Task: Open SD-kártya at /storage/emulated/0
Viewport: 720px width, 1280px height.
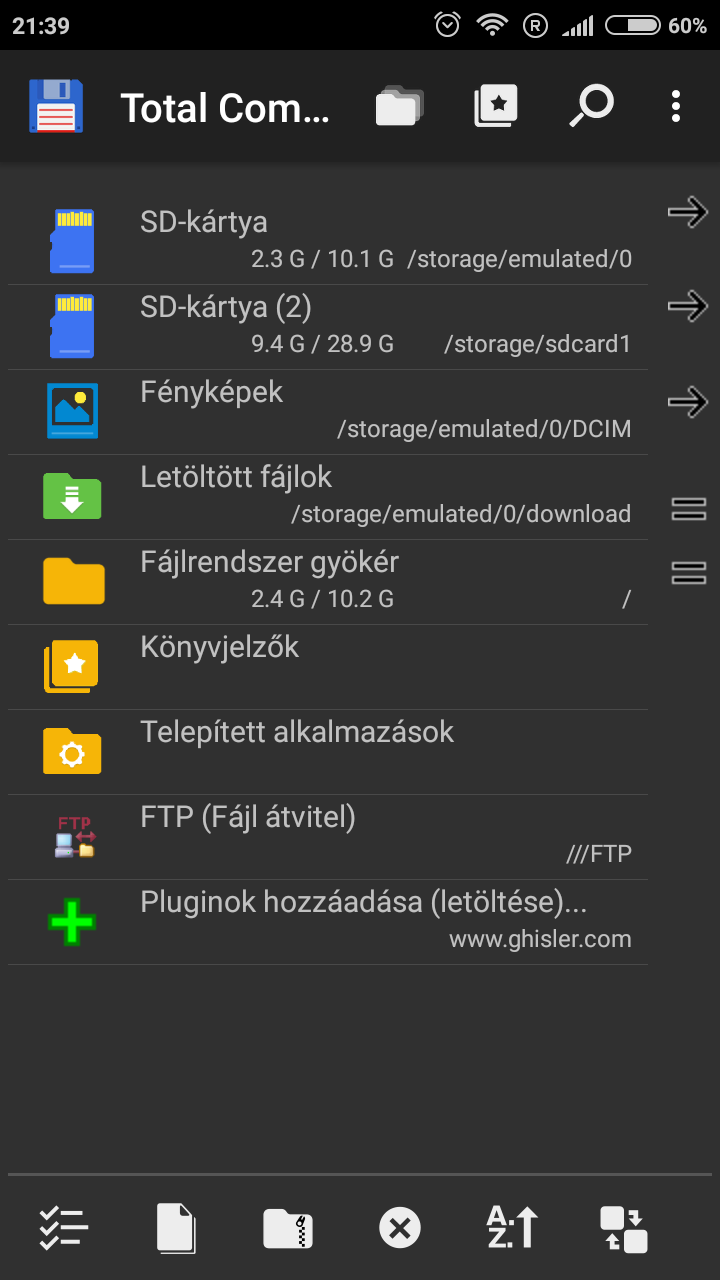Action: click(328, 242)
